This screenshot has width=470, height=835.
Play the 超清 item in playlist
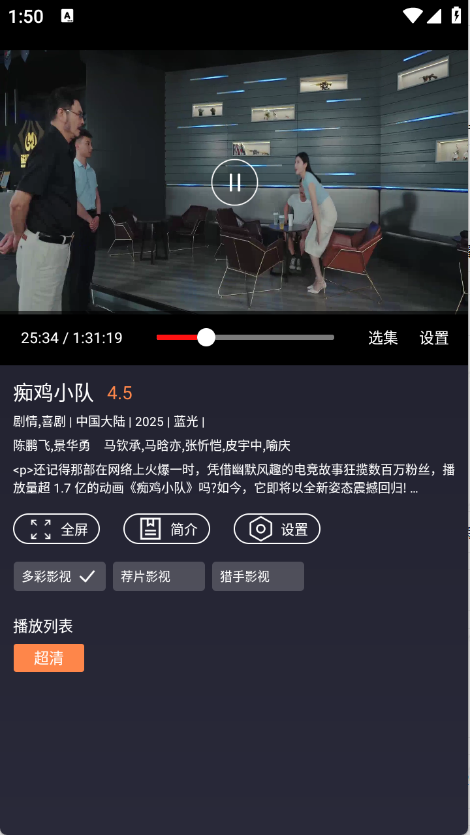coord(49,658)
